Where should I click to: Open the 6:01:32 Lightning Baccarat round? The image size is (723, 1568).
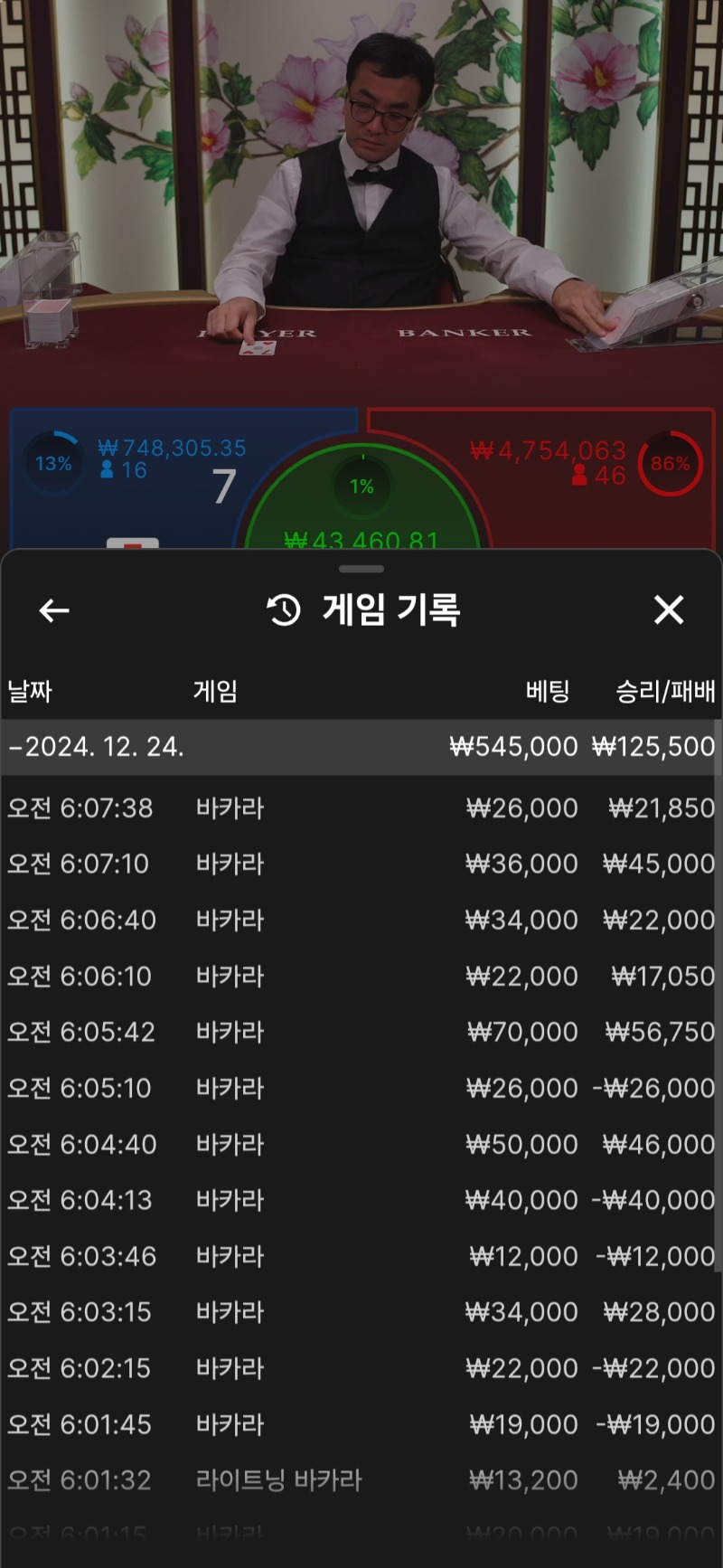[x=361, y=1480]
